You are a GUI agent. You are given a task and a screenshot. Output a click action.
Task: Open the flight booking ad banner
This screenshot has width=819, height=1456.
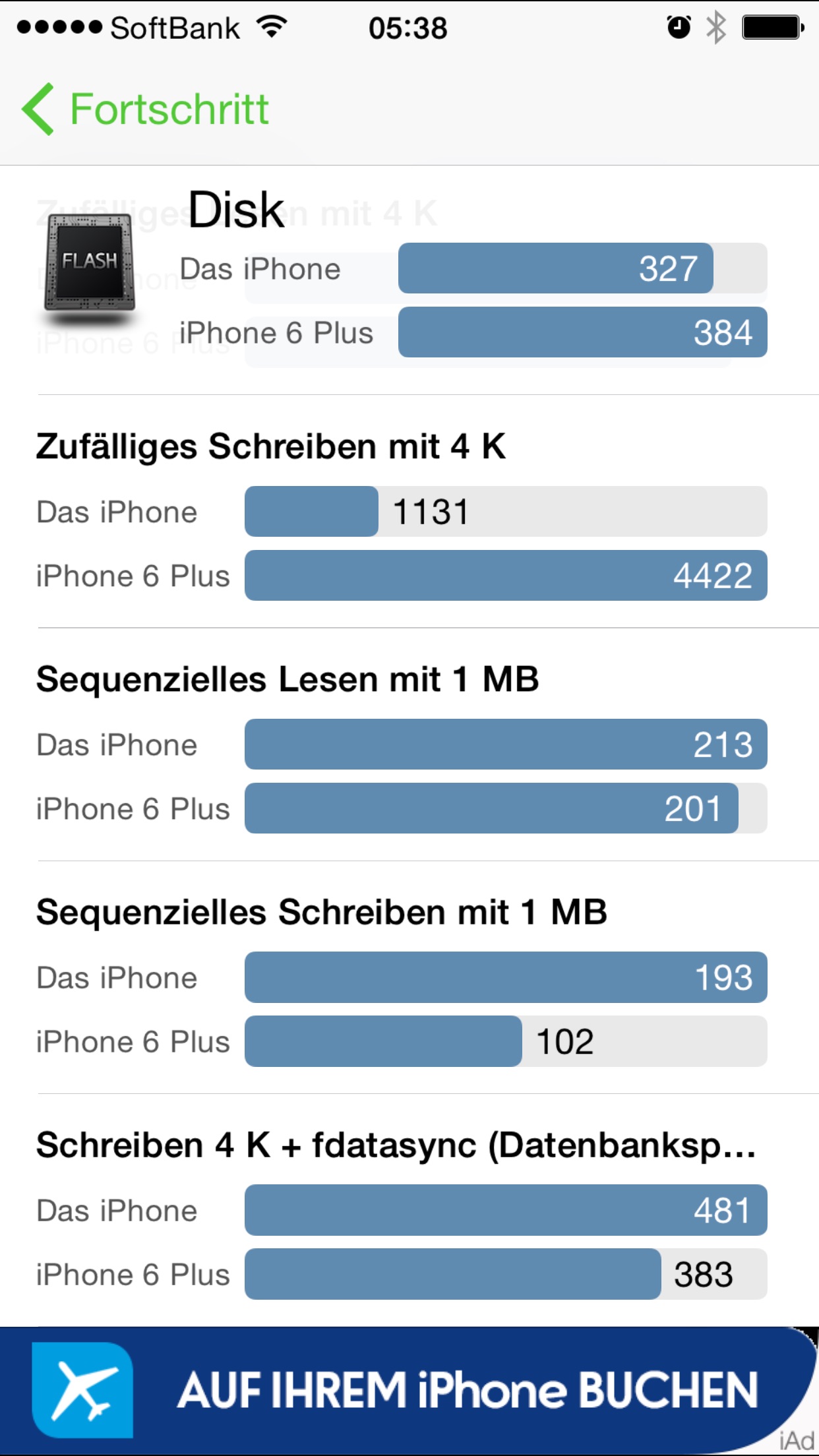click(409, 1391)
